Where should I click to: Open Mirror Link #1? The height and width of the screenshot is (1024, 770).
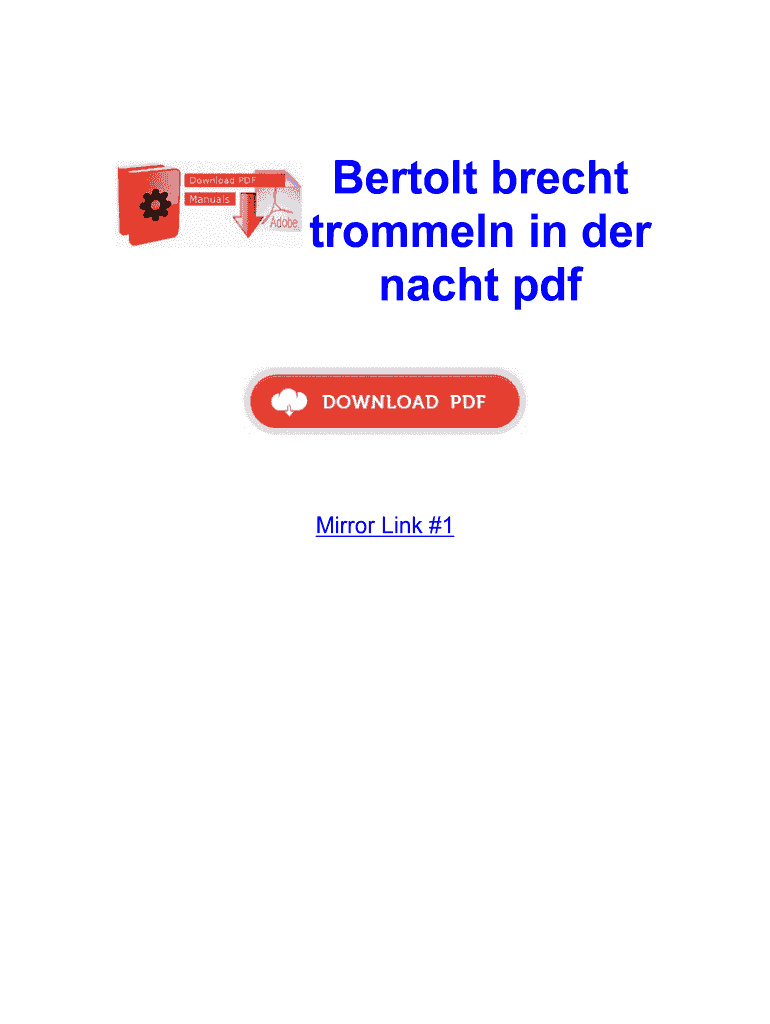385,525
